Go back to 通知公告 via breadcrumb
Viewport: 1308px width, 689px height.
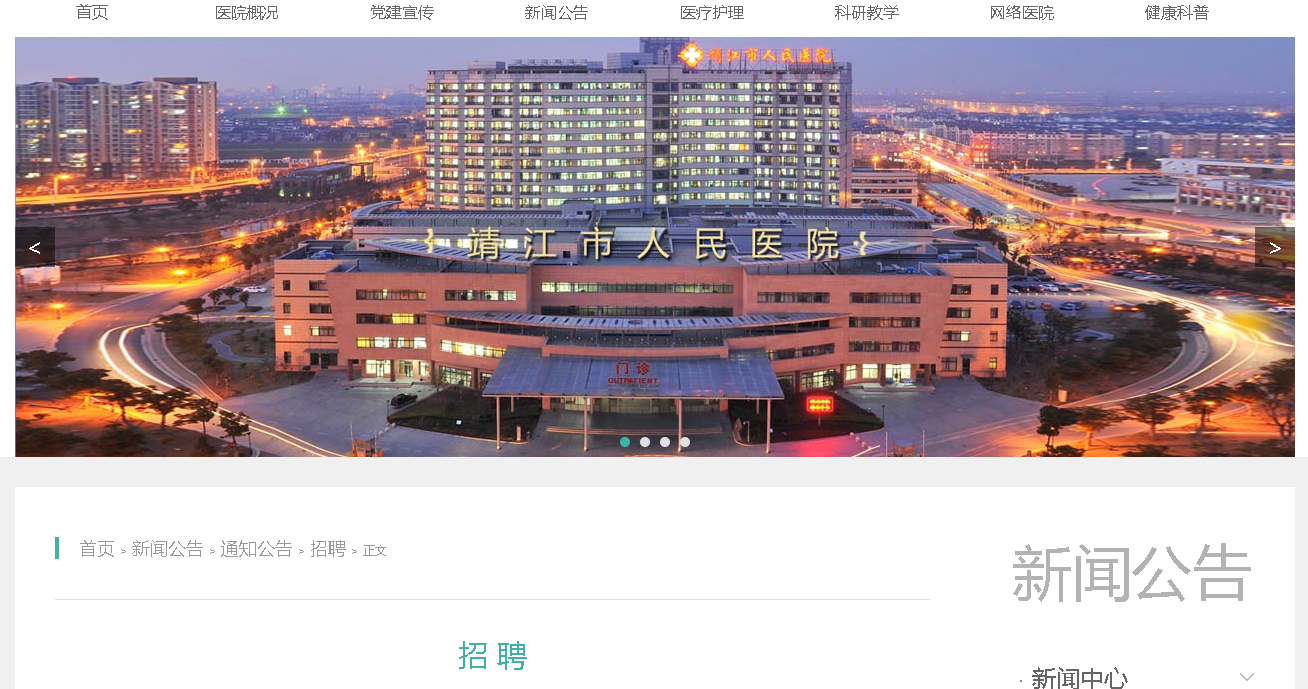[x=256, y=549]
